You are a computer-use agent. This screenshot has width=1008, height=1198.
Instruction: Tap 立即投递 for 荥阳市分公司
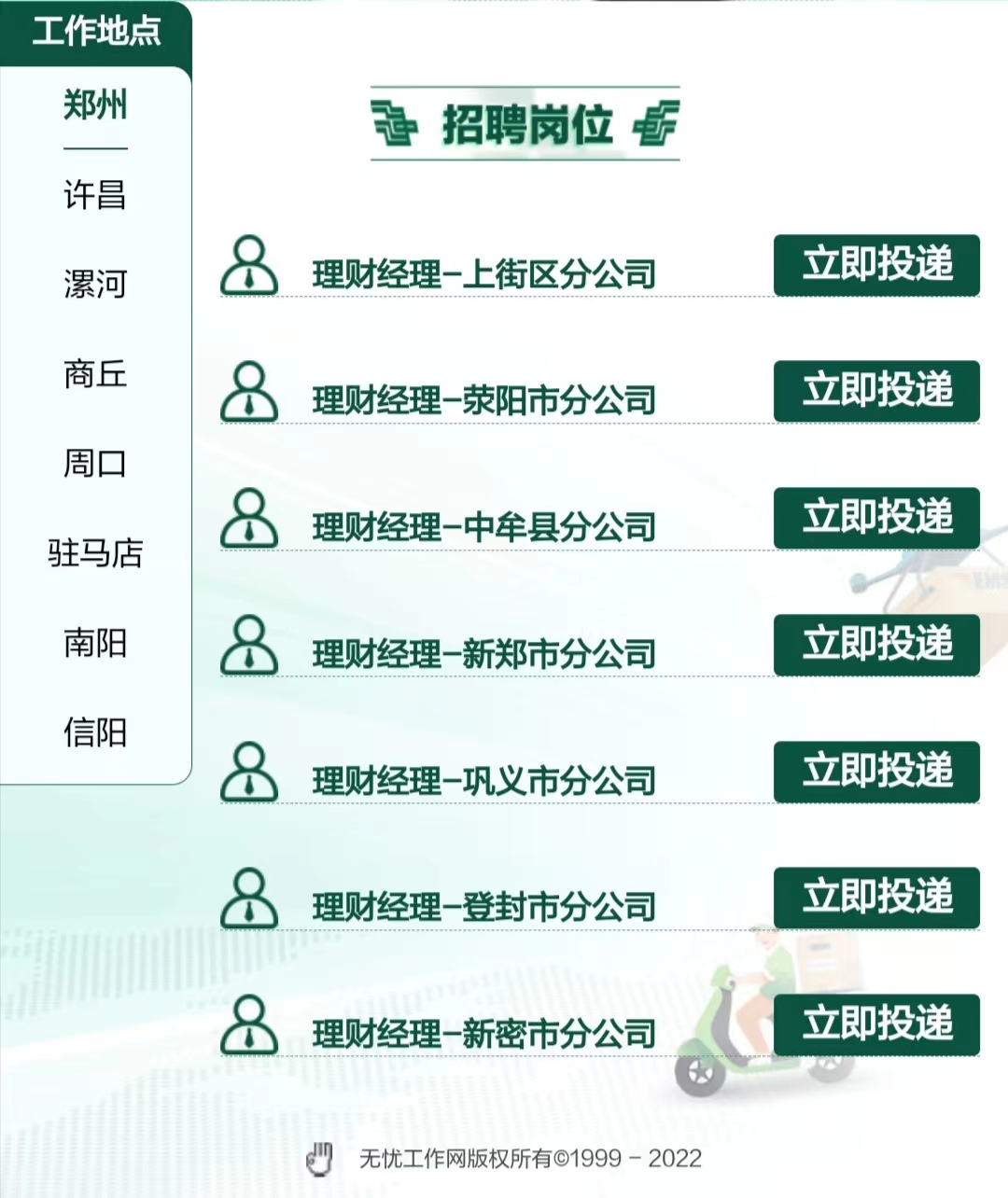[876, 391]
